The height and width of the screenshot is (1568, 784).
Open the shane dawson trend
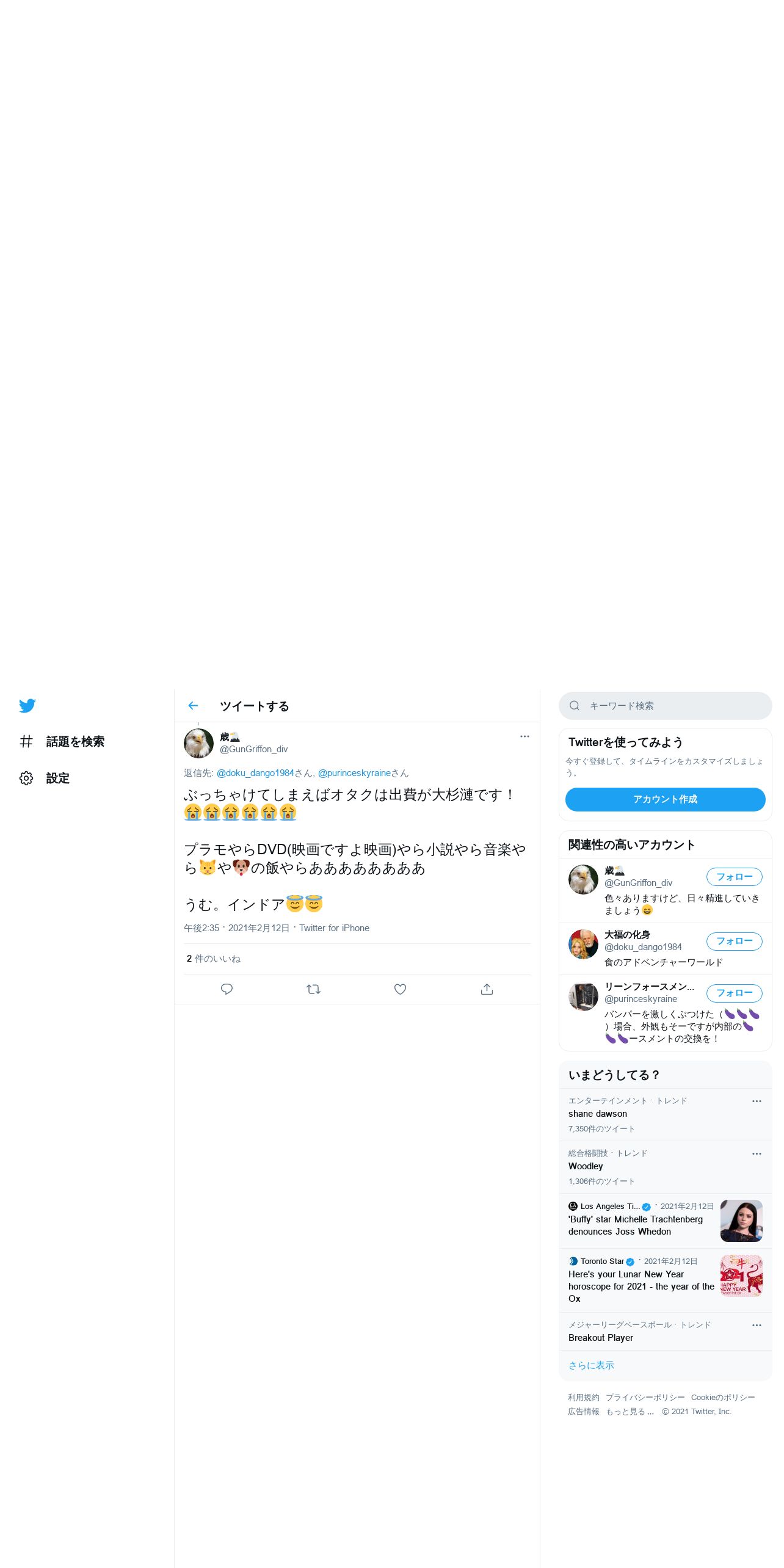tap(666, 1115)
